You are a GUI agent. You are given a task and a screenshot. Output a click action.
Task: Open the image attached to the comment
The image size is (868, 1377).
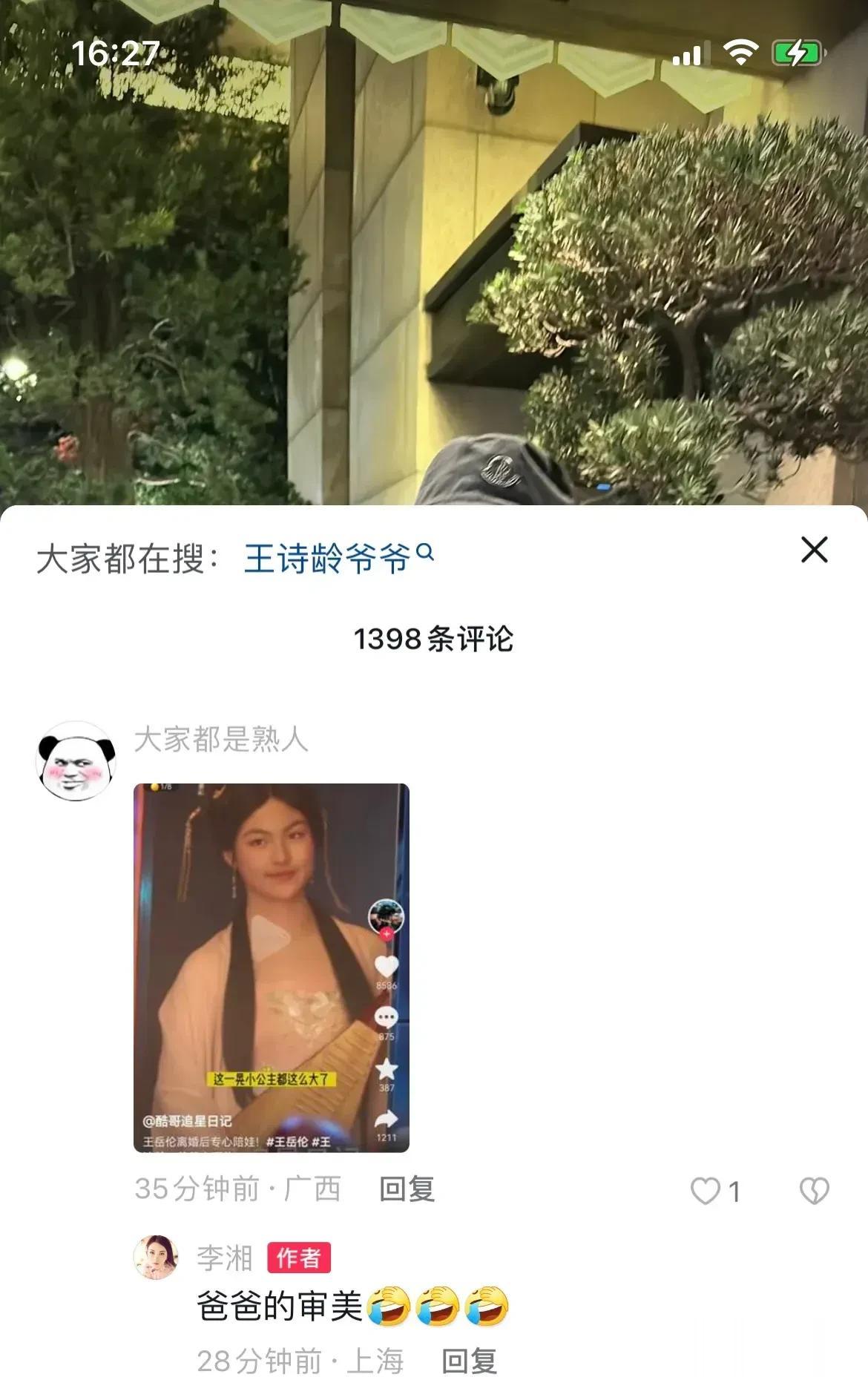tap(272, 967)
